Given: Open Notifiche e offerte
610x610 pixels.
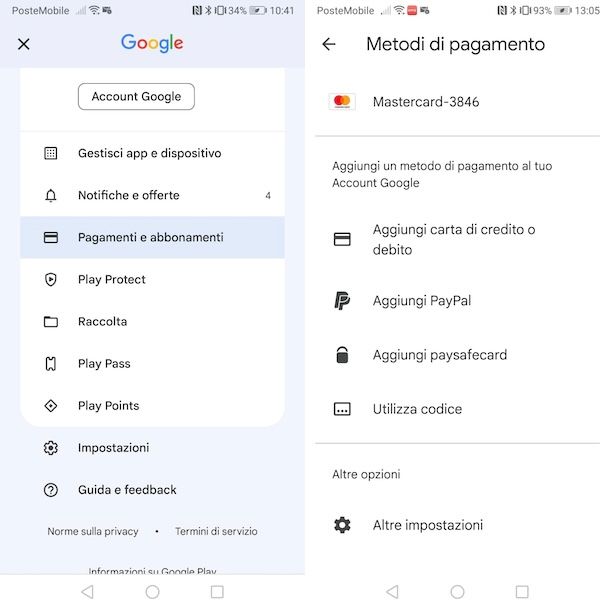Looking at the screenshot, I should (x=129, y=195).
